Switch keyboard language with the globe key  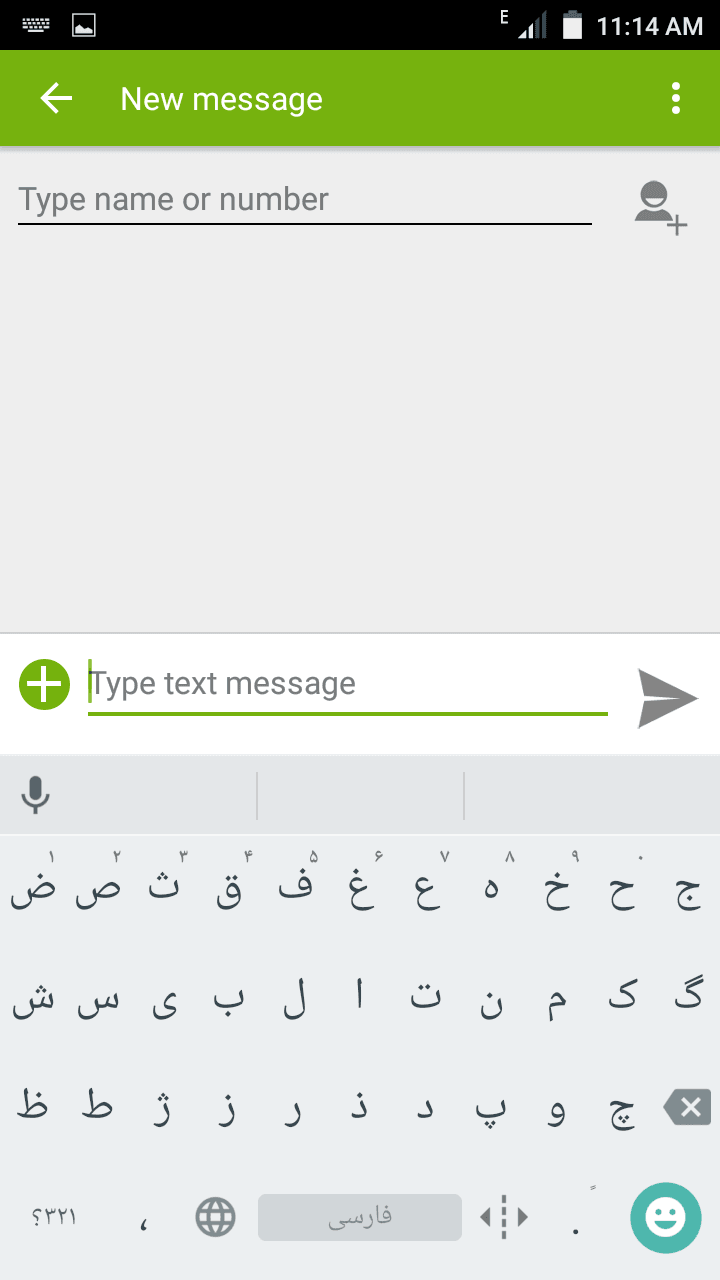(x=215, y=1217)
